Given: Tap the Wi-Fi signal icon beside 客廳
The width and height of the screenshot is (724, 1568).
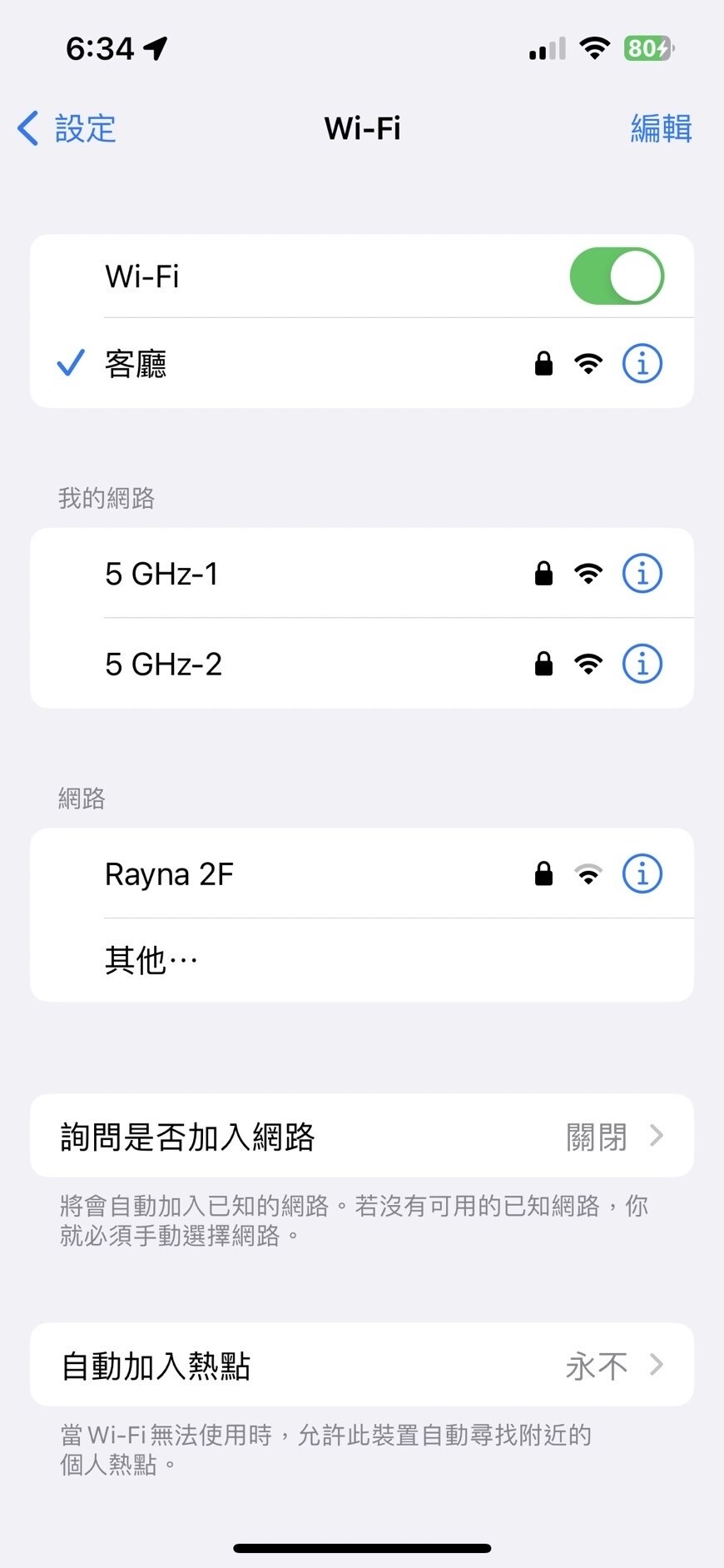Looking at the screenshot, I should coord(588,363).
